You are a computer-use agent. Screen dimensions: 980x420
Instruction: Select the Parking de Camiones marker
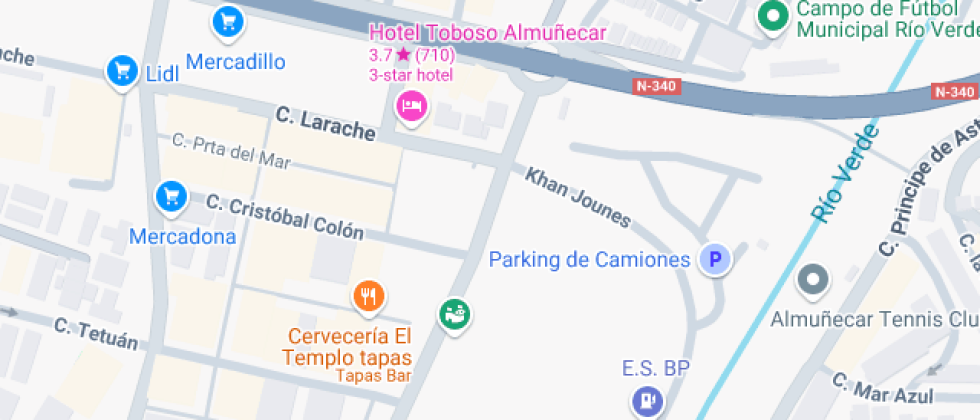coord(714,261)
